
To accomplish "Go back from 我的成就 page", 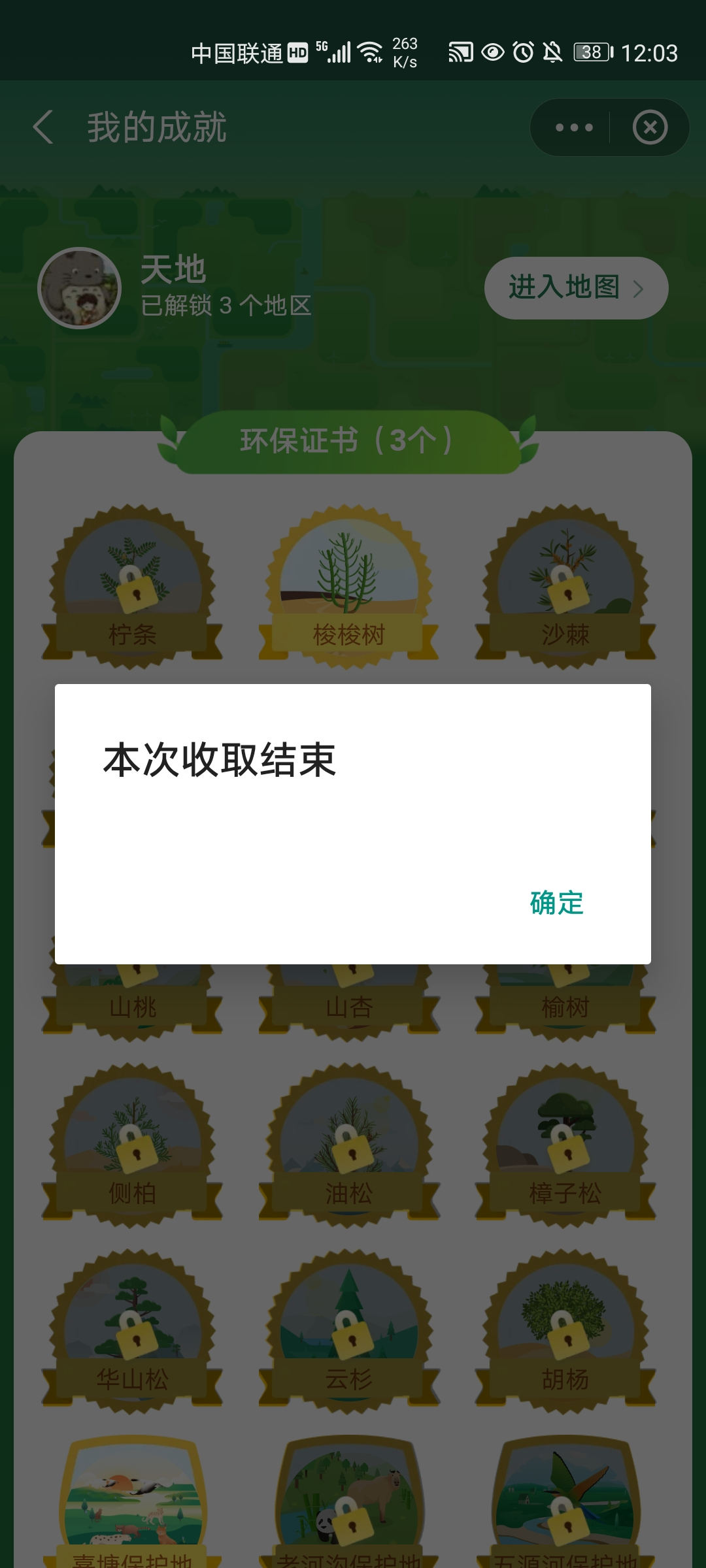I will pos(43,127).
